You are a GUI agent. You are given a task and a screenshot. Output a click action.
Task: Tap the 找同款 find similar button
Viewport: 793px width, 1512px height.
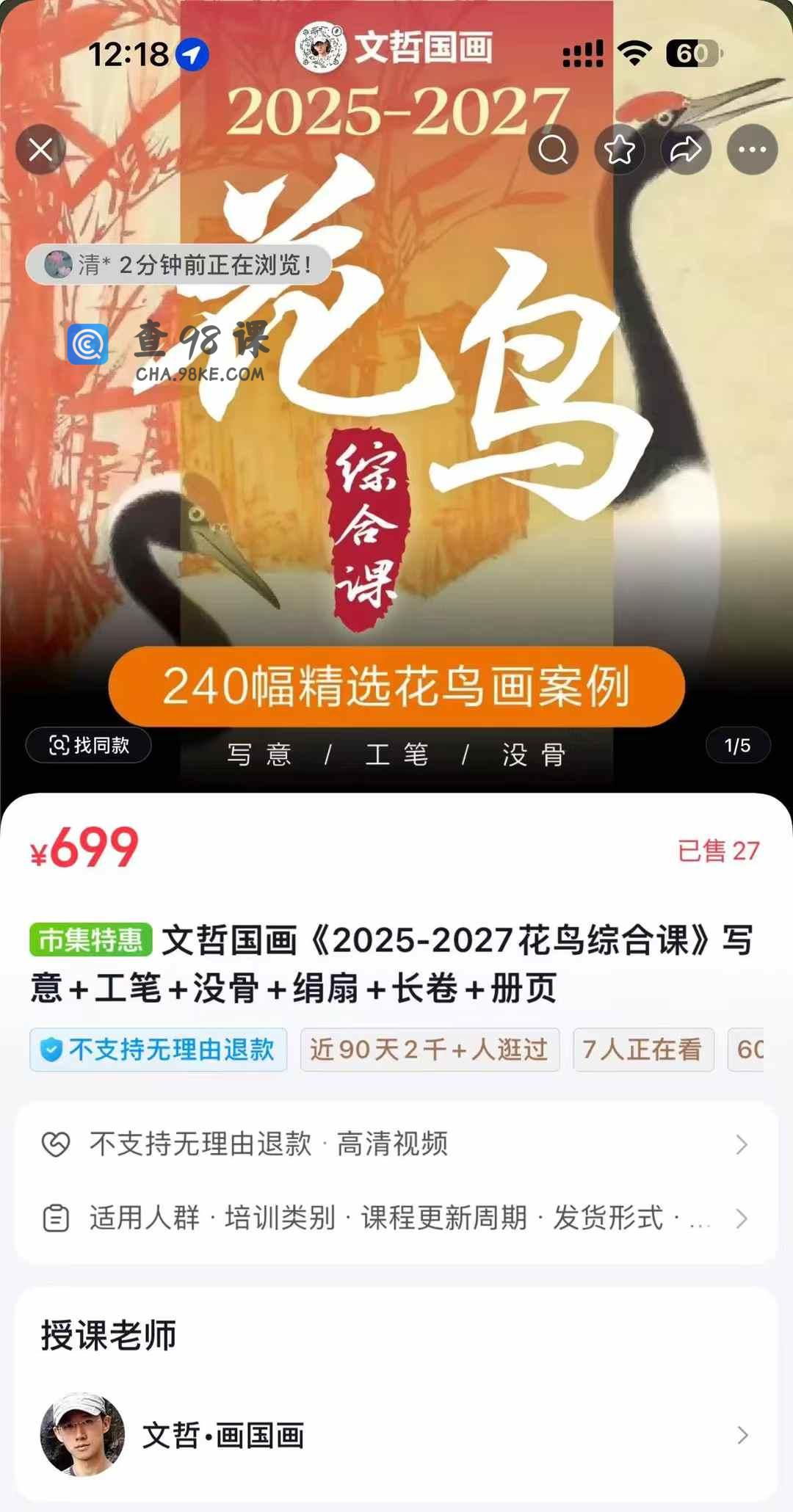(x=89, y=746)
